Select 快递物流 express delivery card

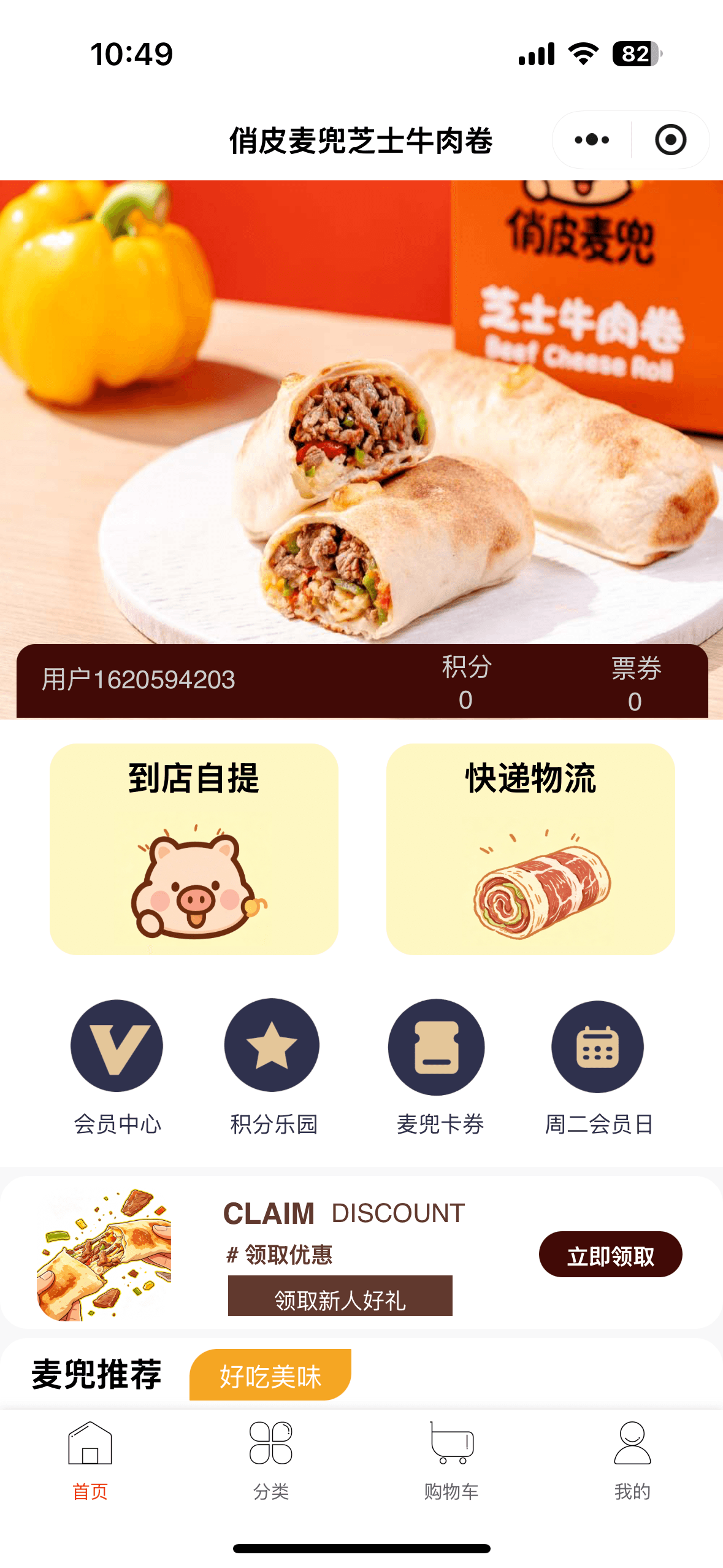(530, 848)
